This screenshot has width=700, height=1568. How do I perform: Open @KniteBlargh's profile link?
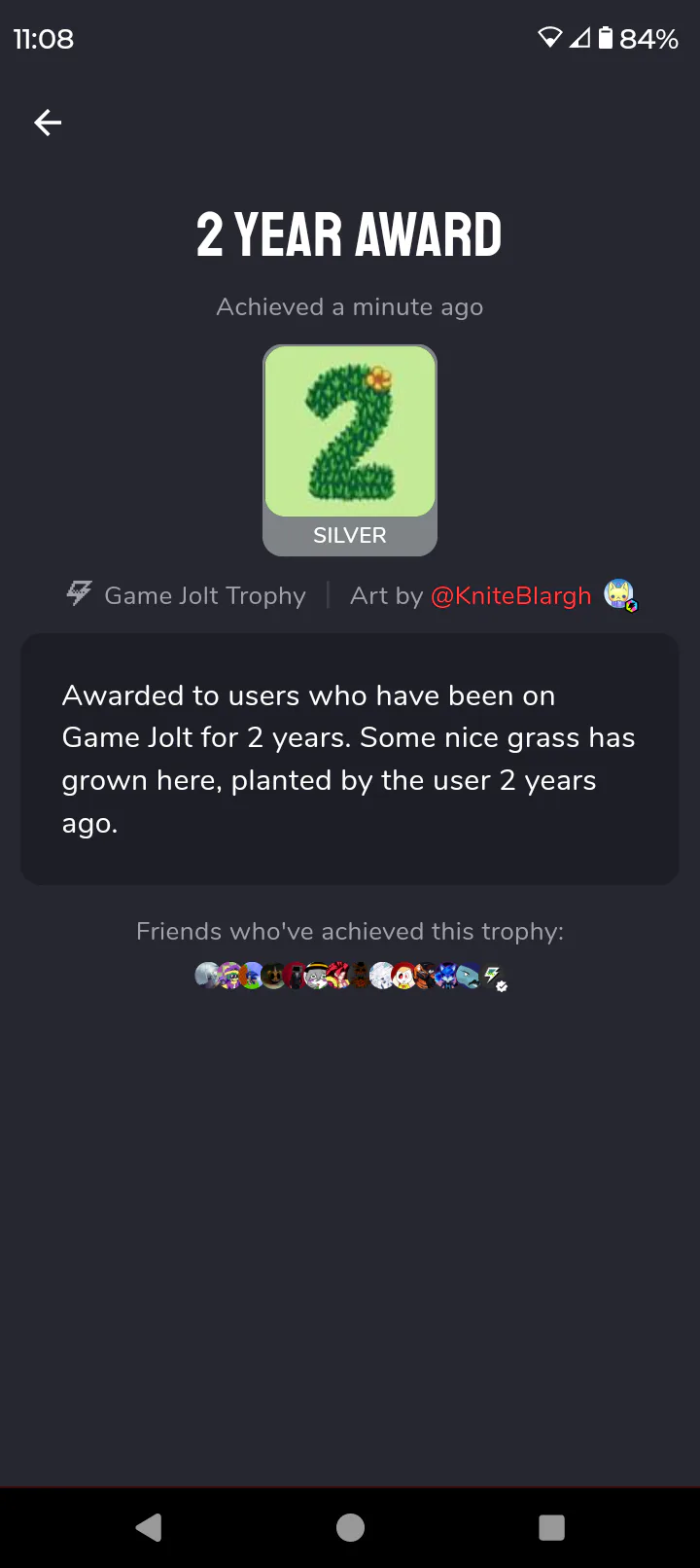point(510,595)
